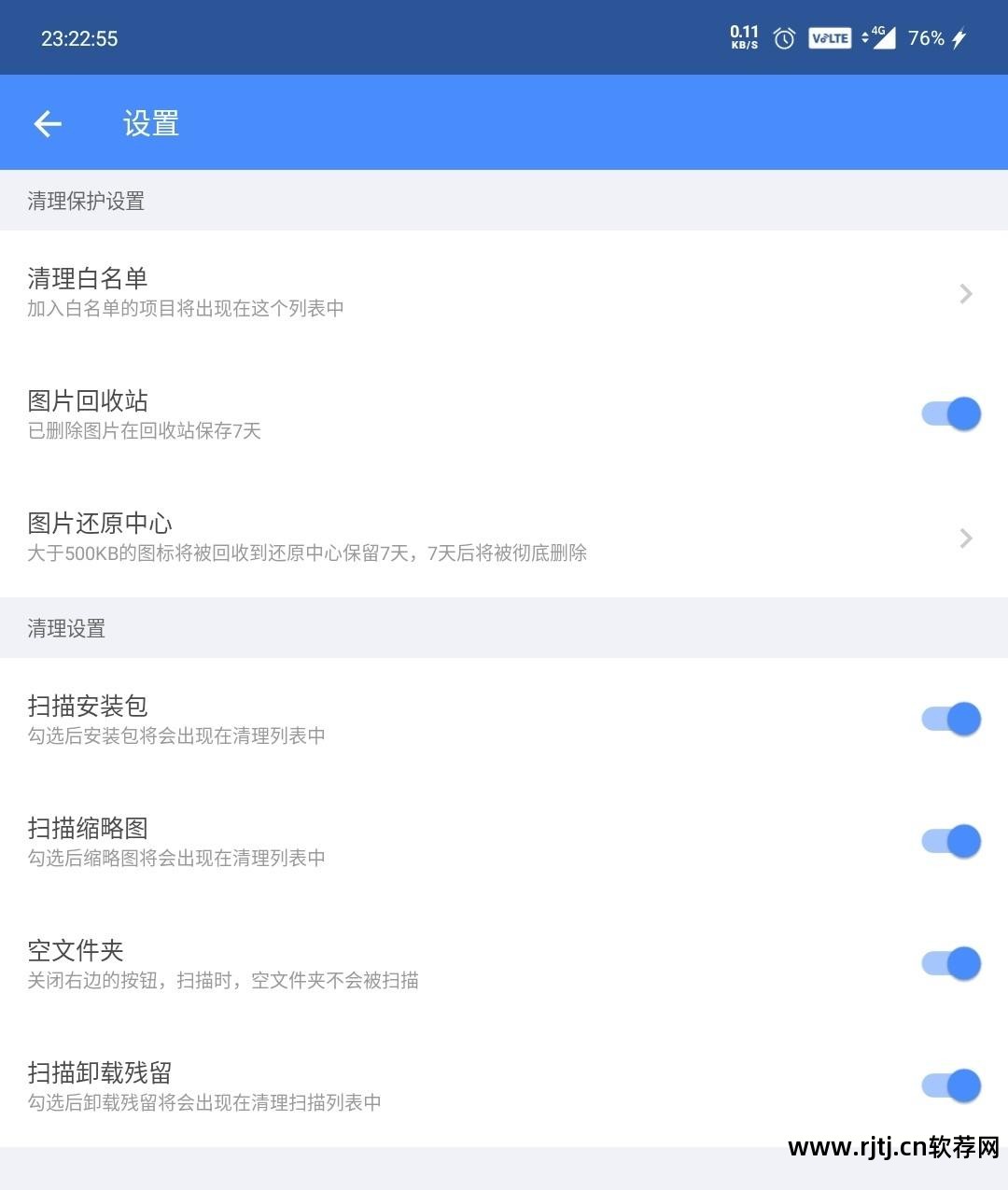Screen dimensions: 1008x1190
Task: Click the 4G signal icon
Action: tap(878, 37)
